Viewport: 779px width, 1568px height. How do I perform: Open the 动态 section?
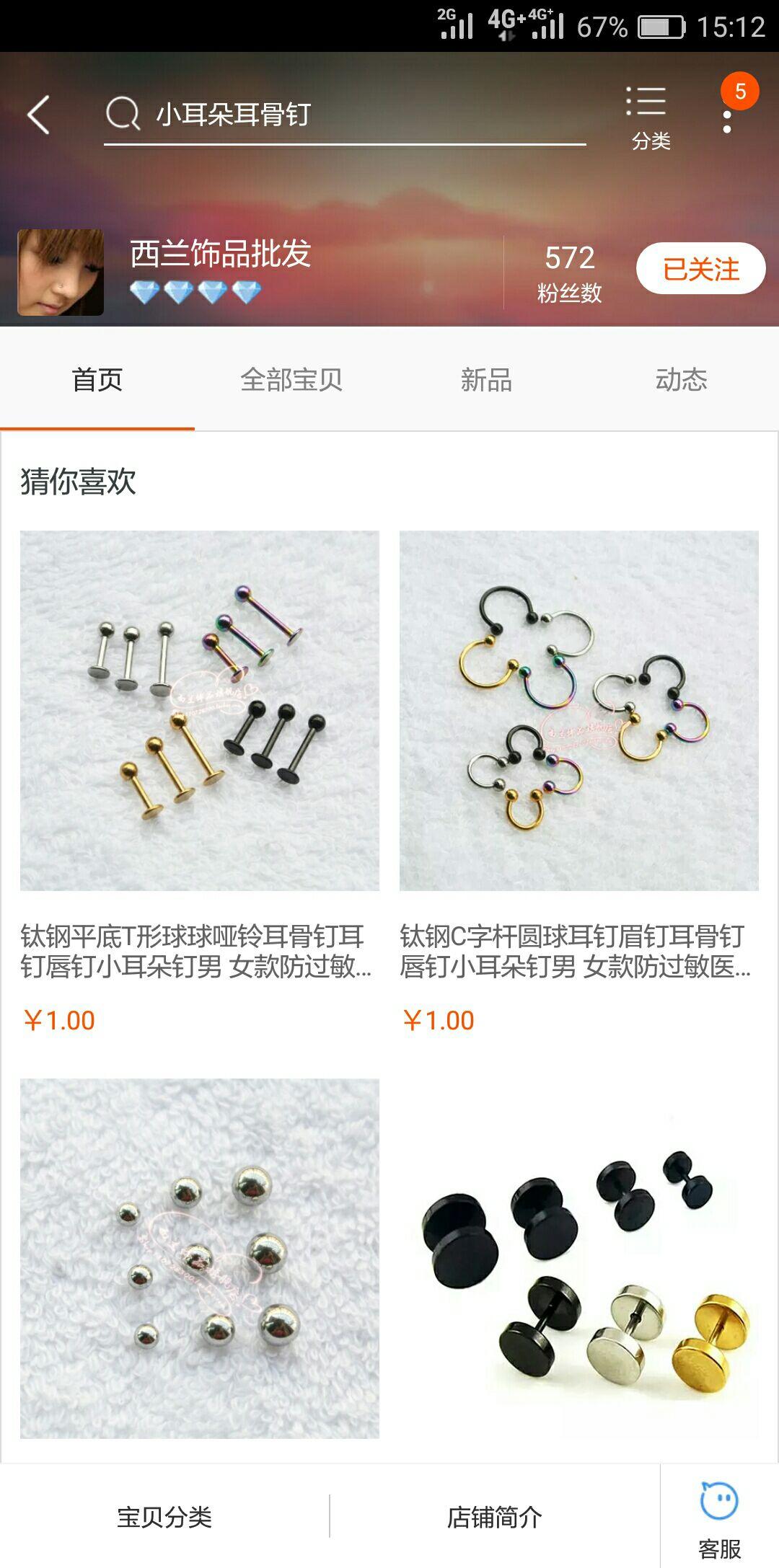(x=681, y=382)
